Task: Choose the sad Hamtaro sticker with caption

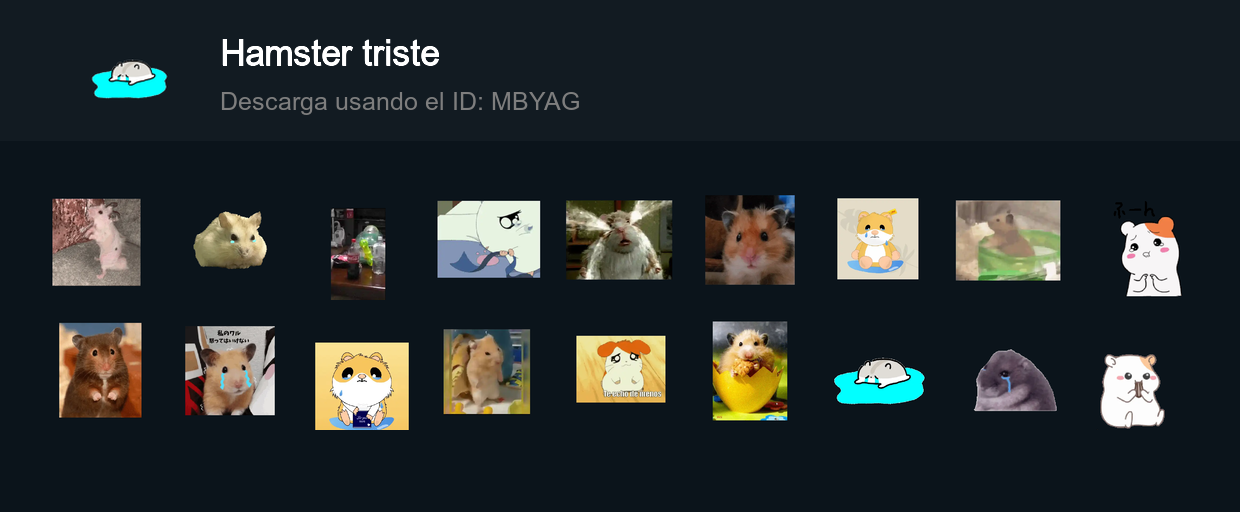Action: [x=620, y=369]
